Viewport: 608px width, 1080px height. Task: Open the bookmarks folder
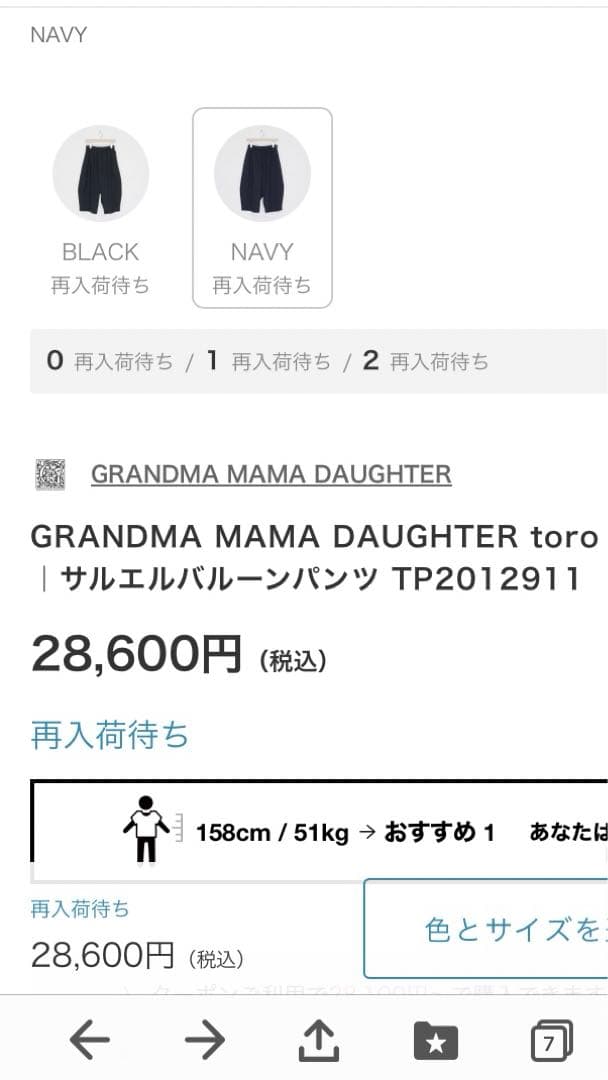(x=435, y=1041)
